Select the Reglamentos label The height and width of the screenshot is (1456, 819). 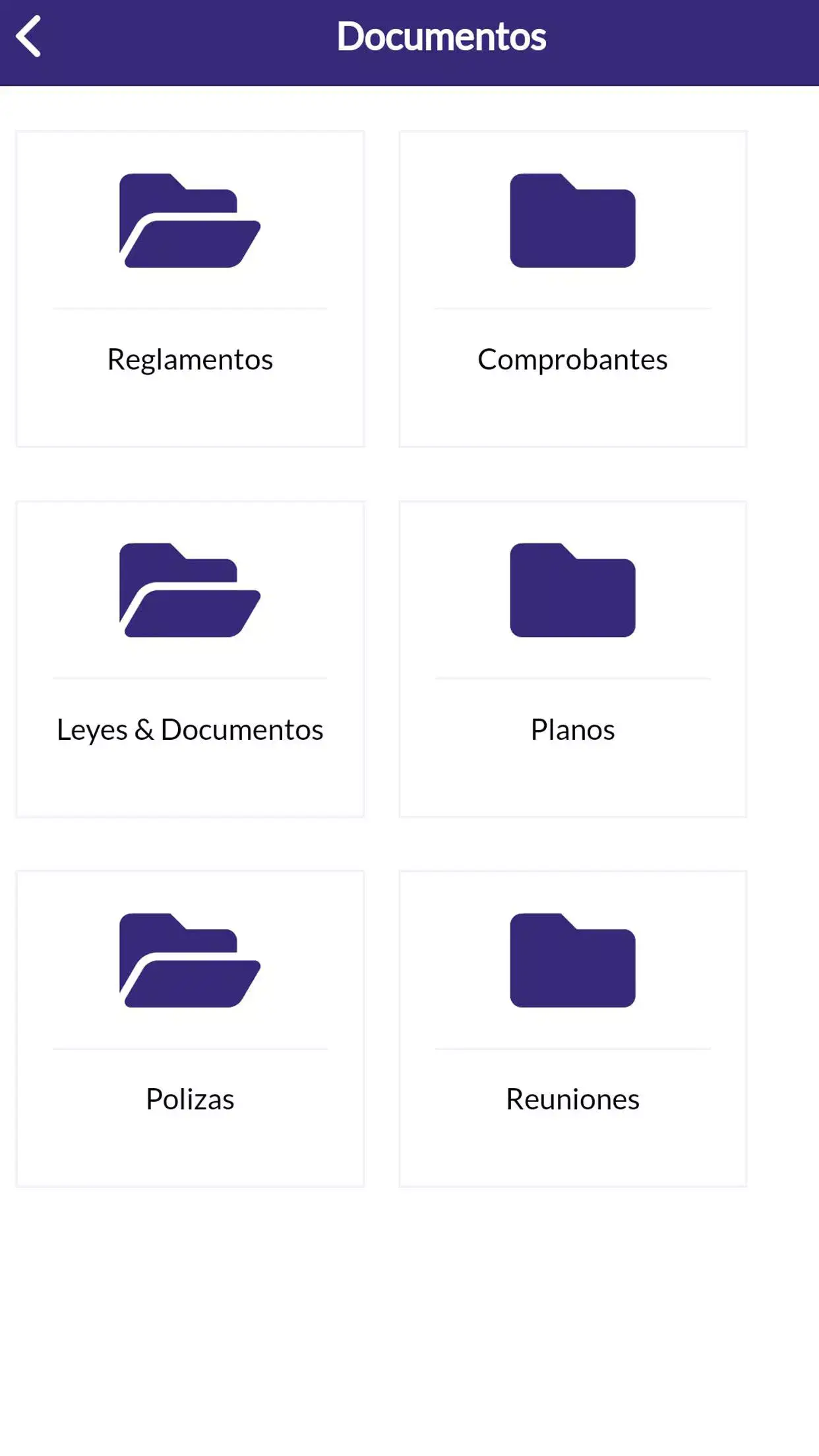coord(190,359)
